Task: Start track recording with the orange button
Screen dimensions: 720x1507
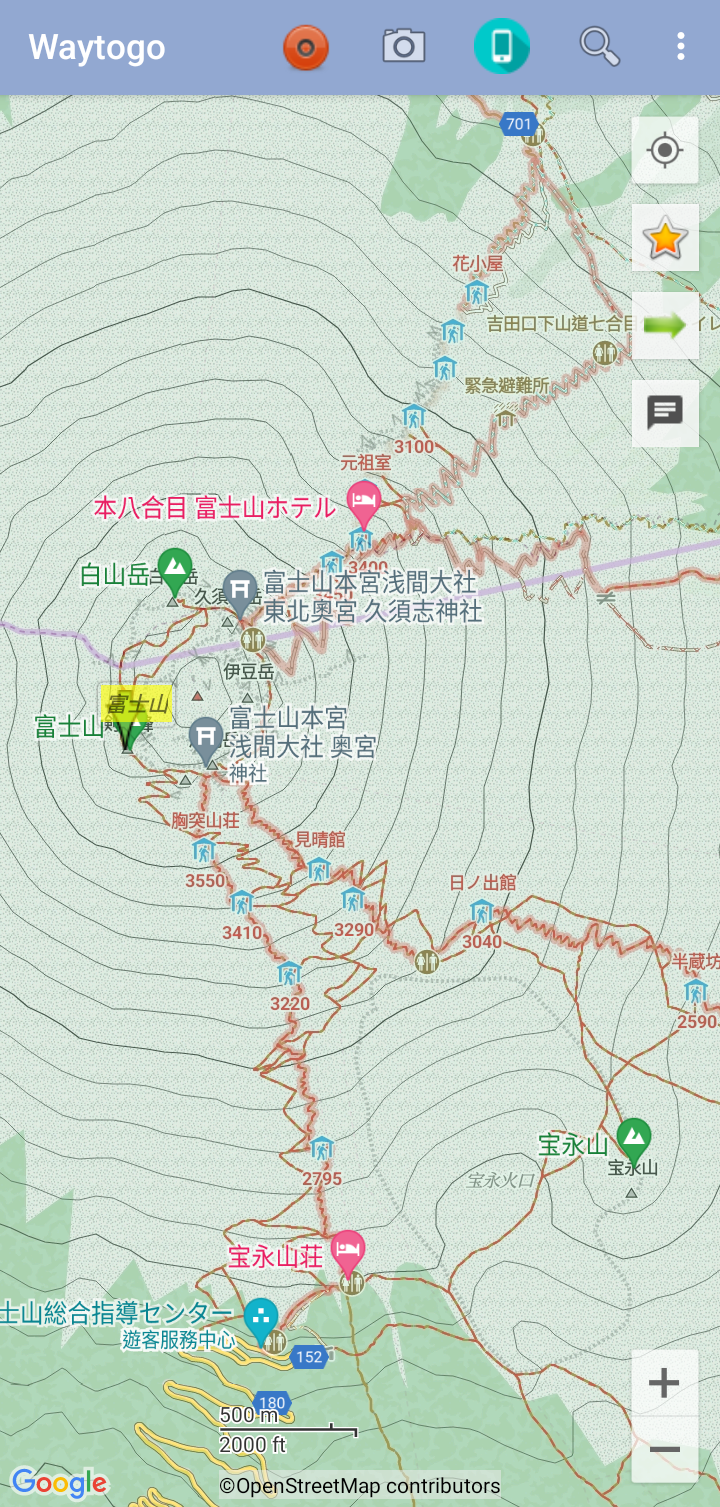Action: pos(306,47)
